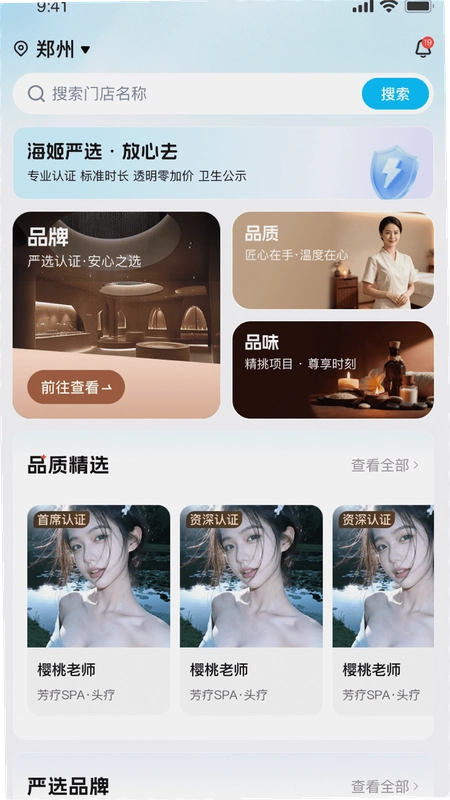450x800 pixels.
Task: View all in 品质精选 section
Action: click(385, 465)
